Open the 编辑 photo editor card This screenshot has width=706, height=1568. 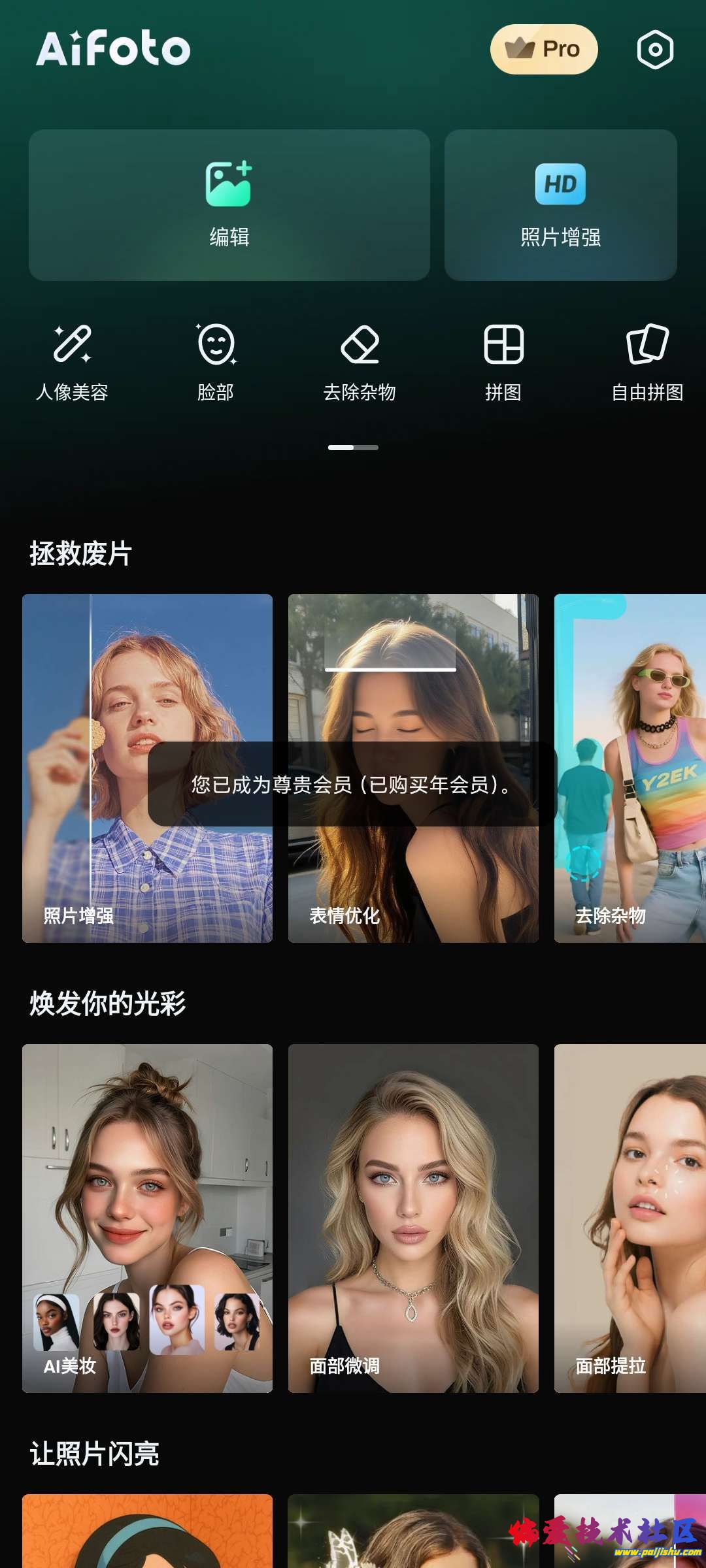pyautogui.click(x=229, y=205)
